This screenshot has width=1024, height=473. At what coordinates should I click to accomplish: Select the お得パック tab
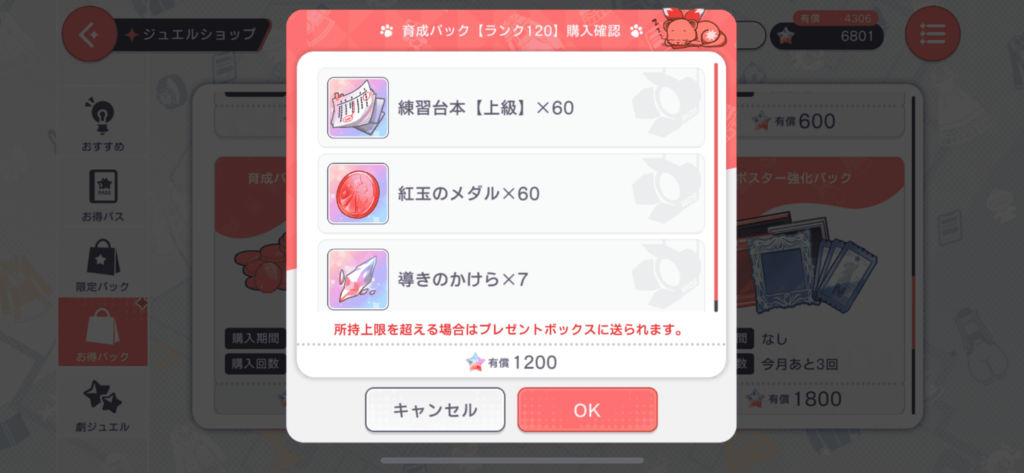(103, 332)
